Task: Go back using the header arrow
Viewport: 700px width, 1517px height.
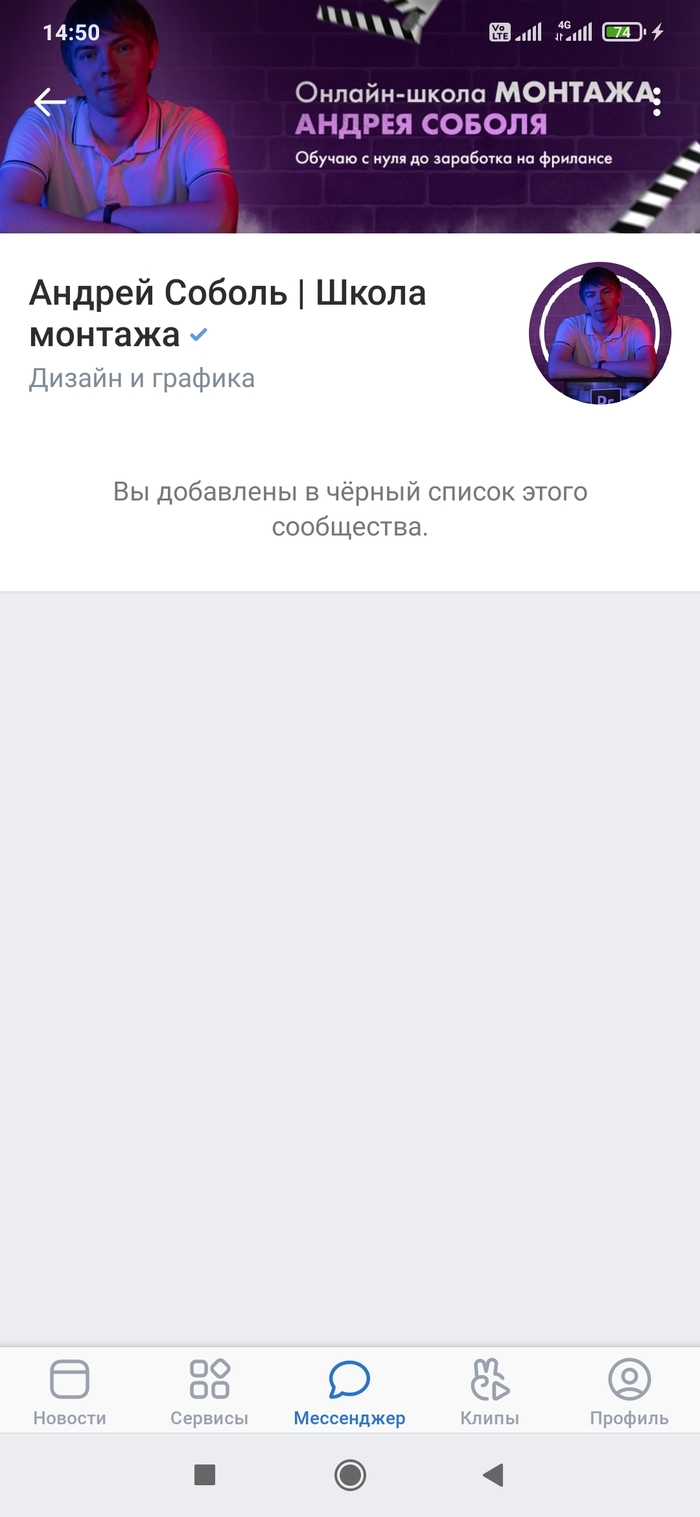Action: pyautogui.click(x=49, y=102)
